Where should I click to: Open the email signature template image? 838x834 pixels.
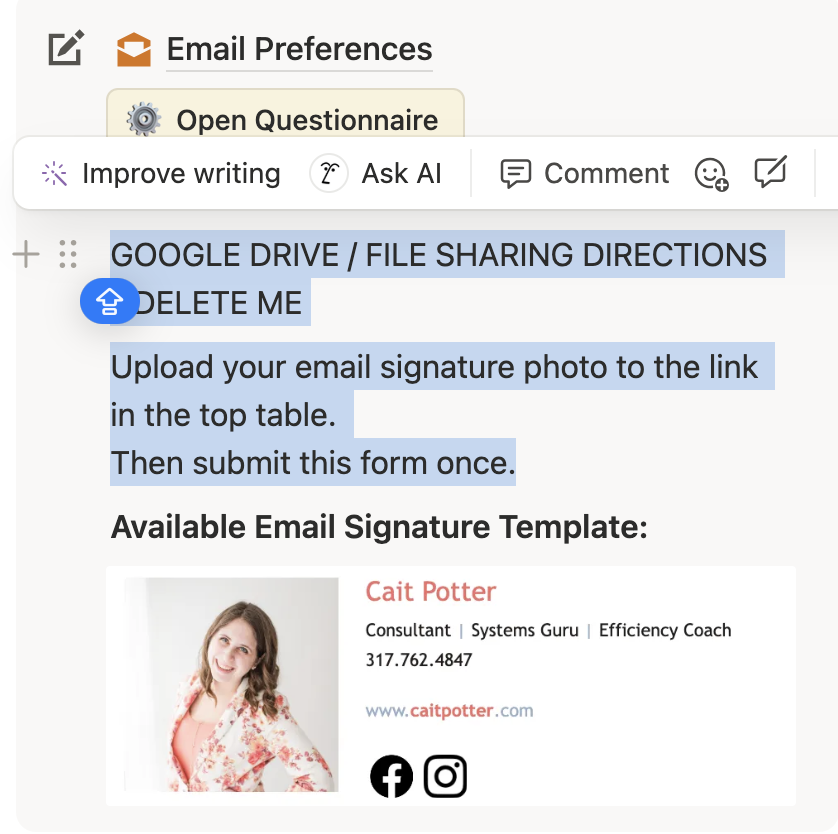[450, 685]
